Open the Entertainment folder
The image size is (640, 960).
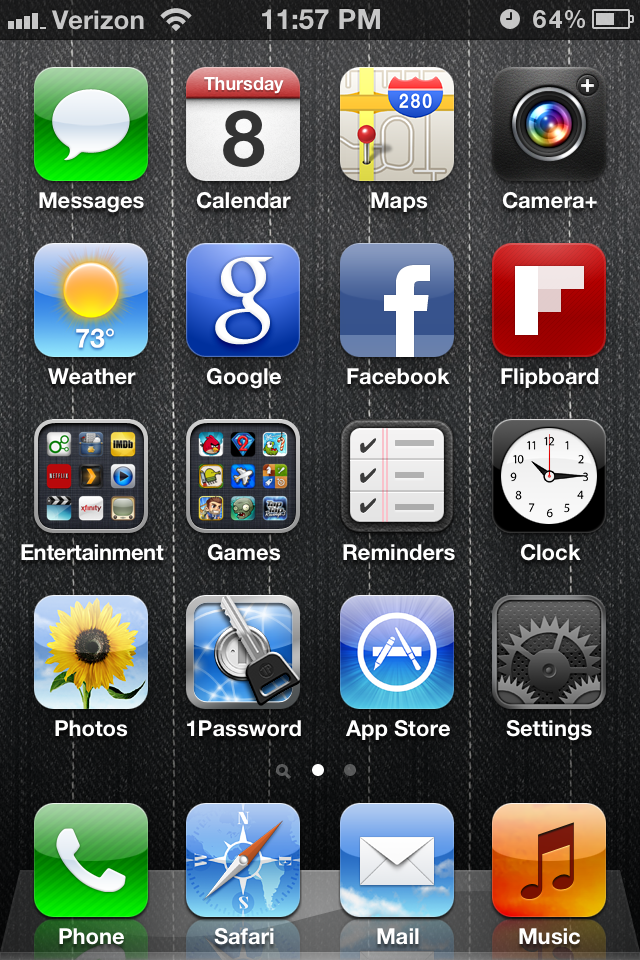click(91, 477)
